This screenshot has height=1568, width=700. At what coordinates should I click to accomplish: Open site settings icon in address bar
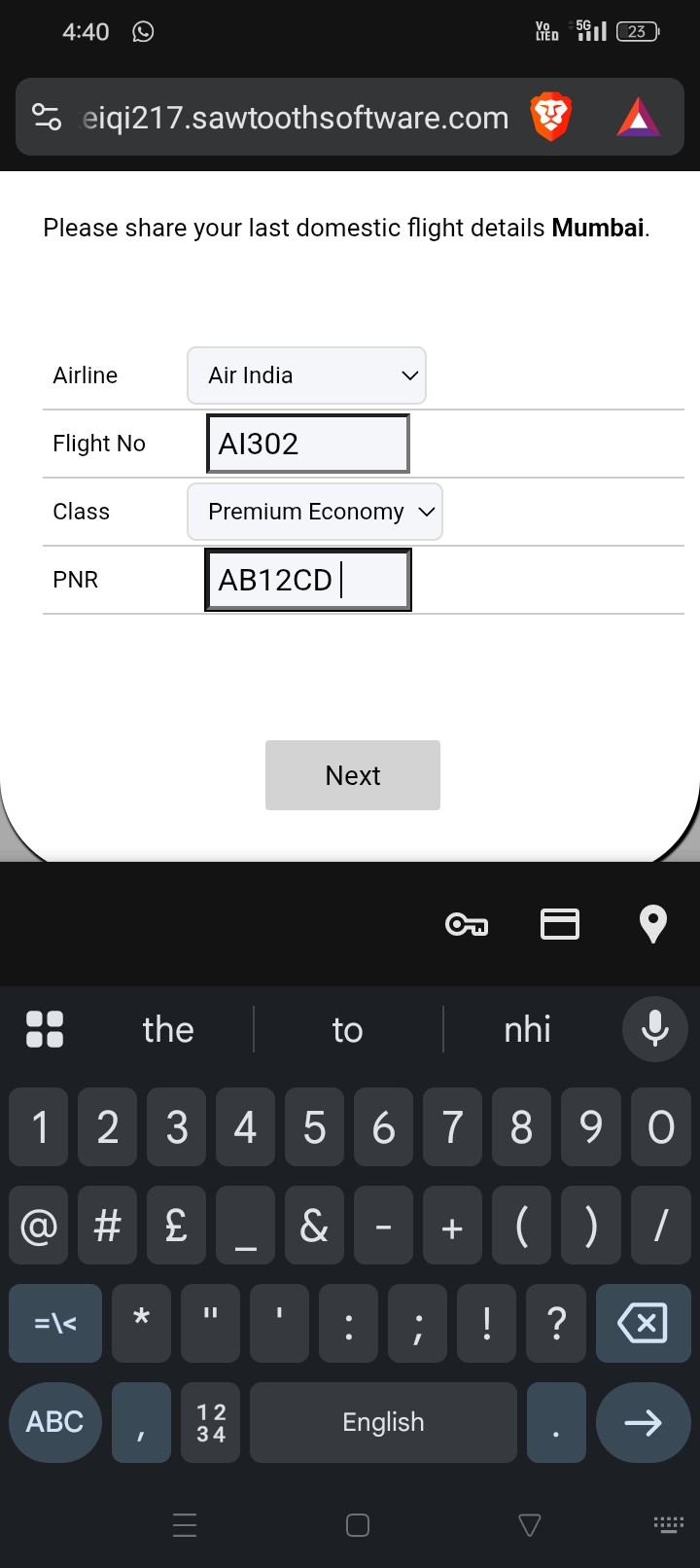pyautogui.click(x=47, y=118)
